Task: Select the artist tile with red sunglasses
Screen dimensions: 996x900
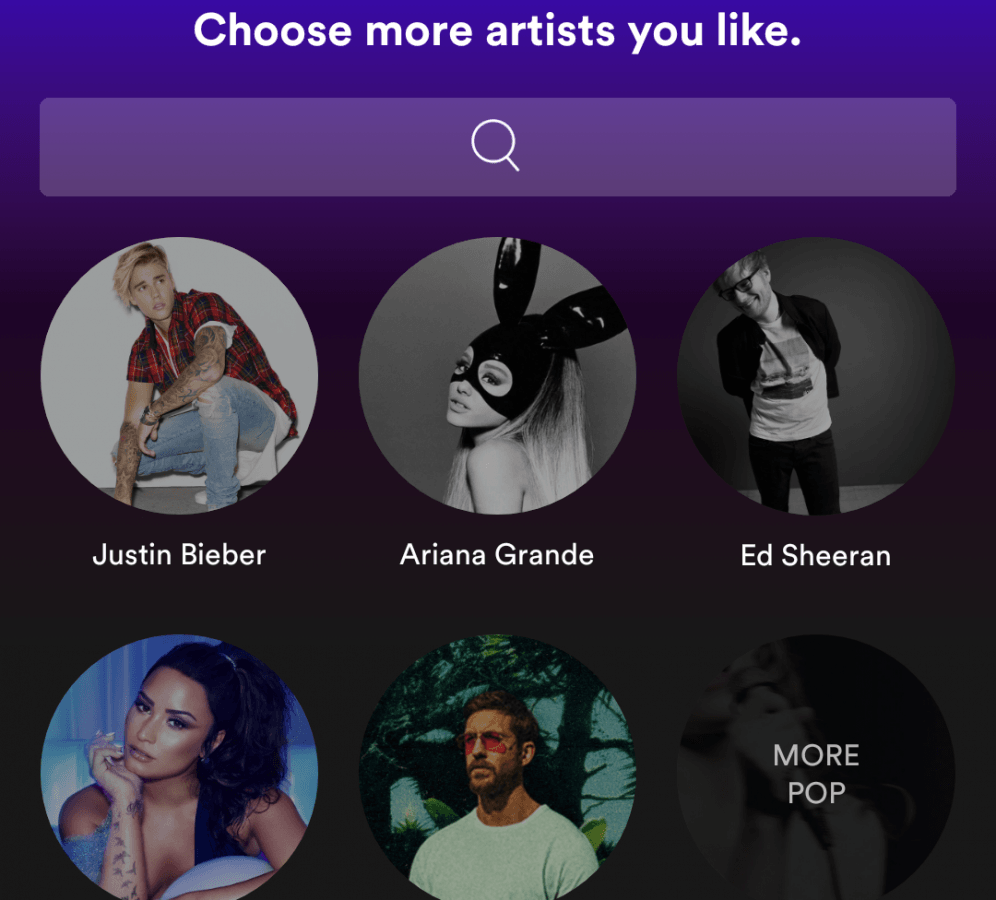Action: [497, 770]
